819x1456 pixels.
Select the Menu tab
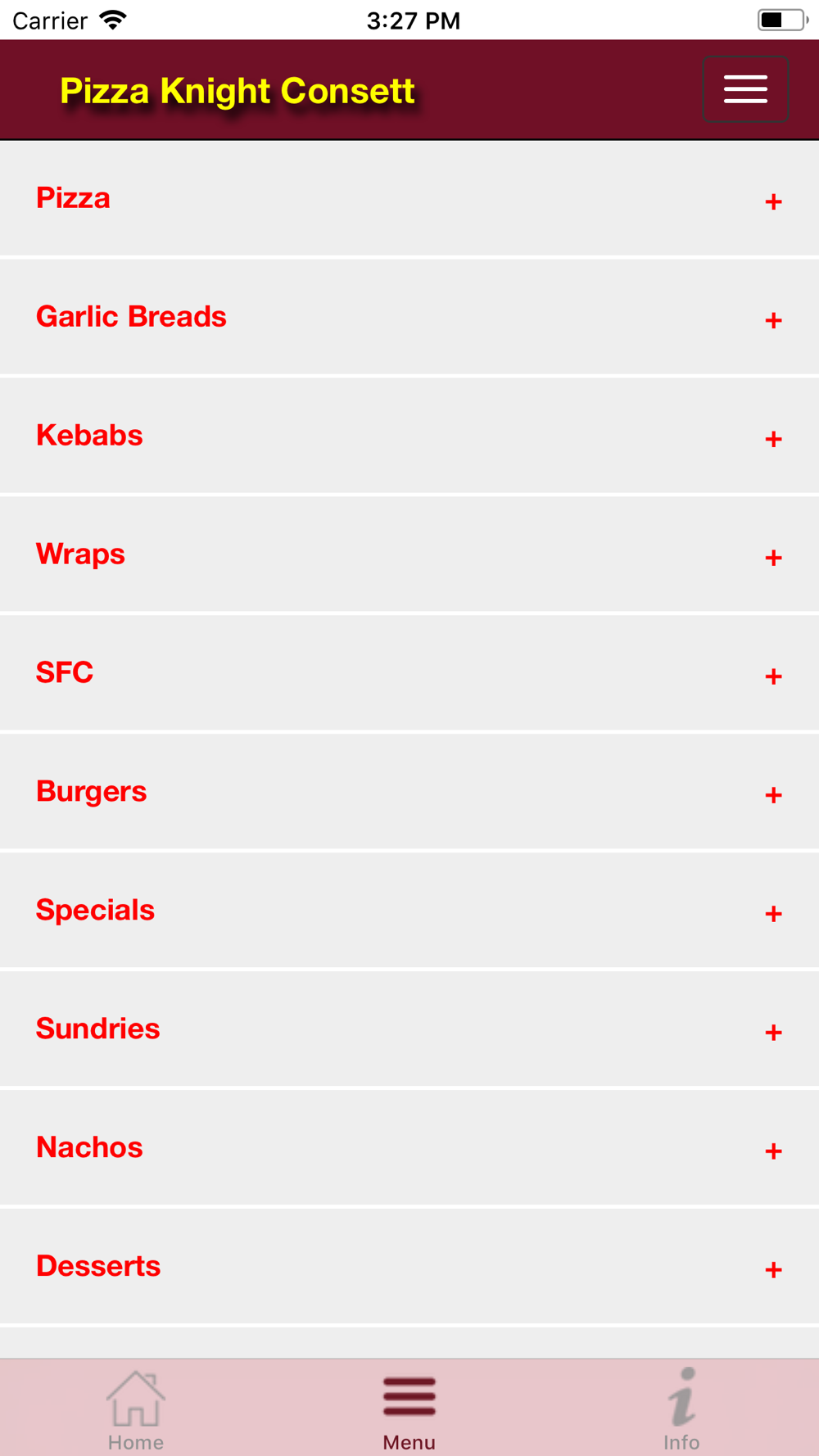point(409,1409)
